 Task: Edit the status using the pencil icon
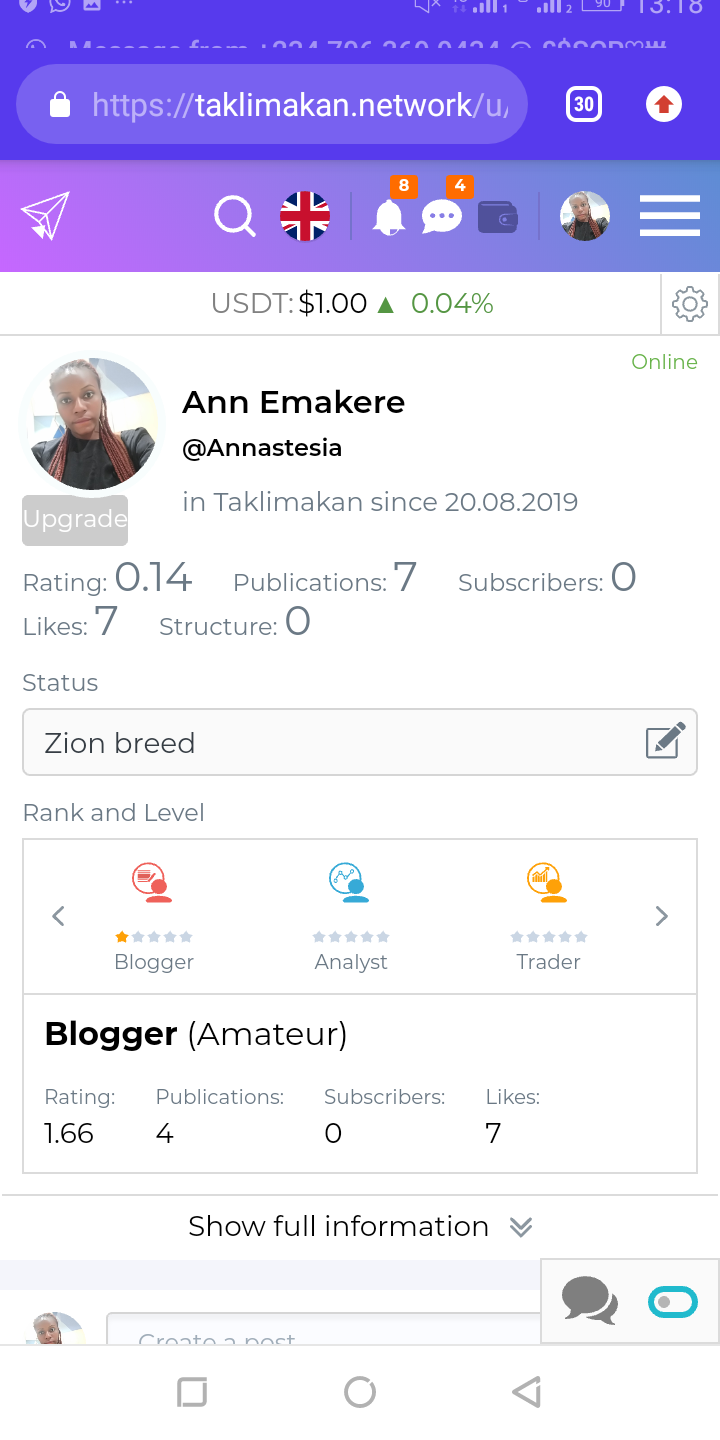click(665, 741)
